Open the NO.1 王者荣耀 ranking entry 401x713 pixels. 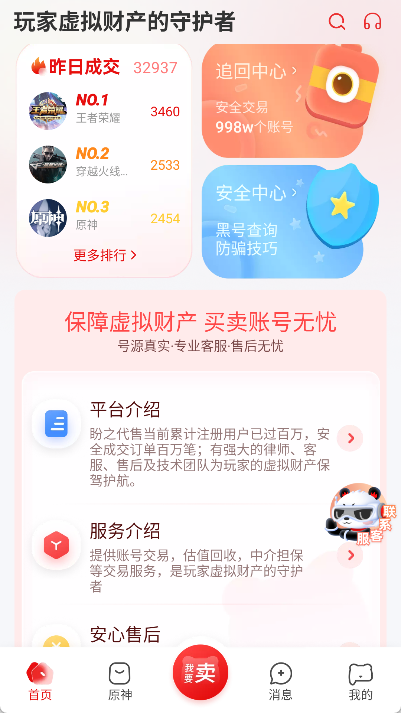[105, 110]
